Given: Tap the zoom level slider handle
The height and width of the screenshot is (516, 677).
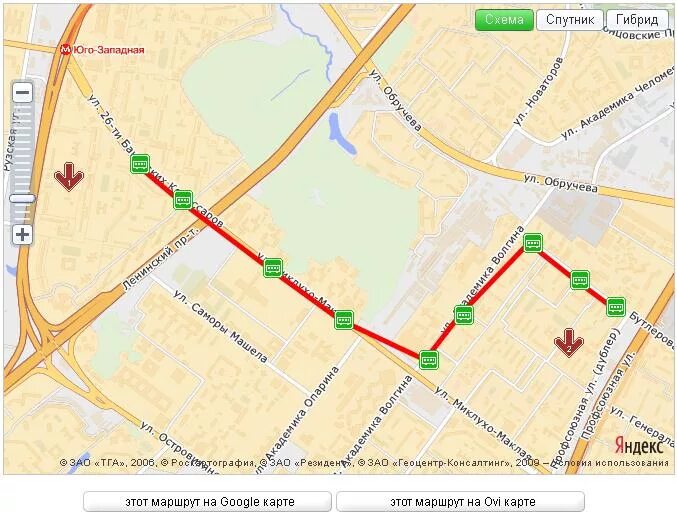Looking at the screenshot, I should (22, 199).
